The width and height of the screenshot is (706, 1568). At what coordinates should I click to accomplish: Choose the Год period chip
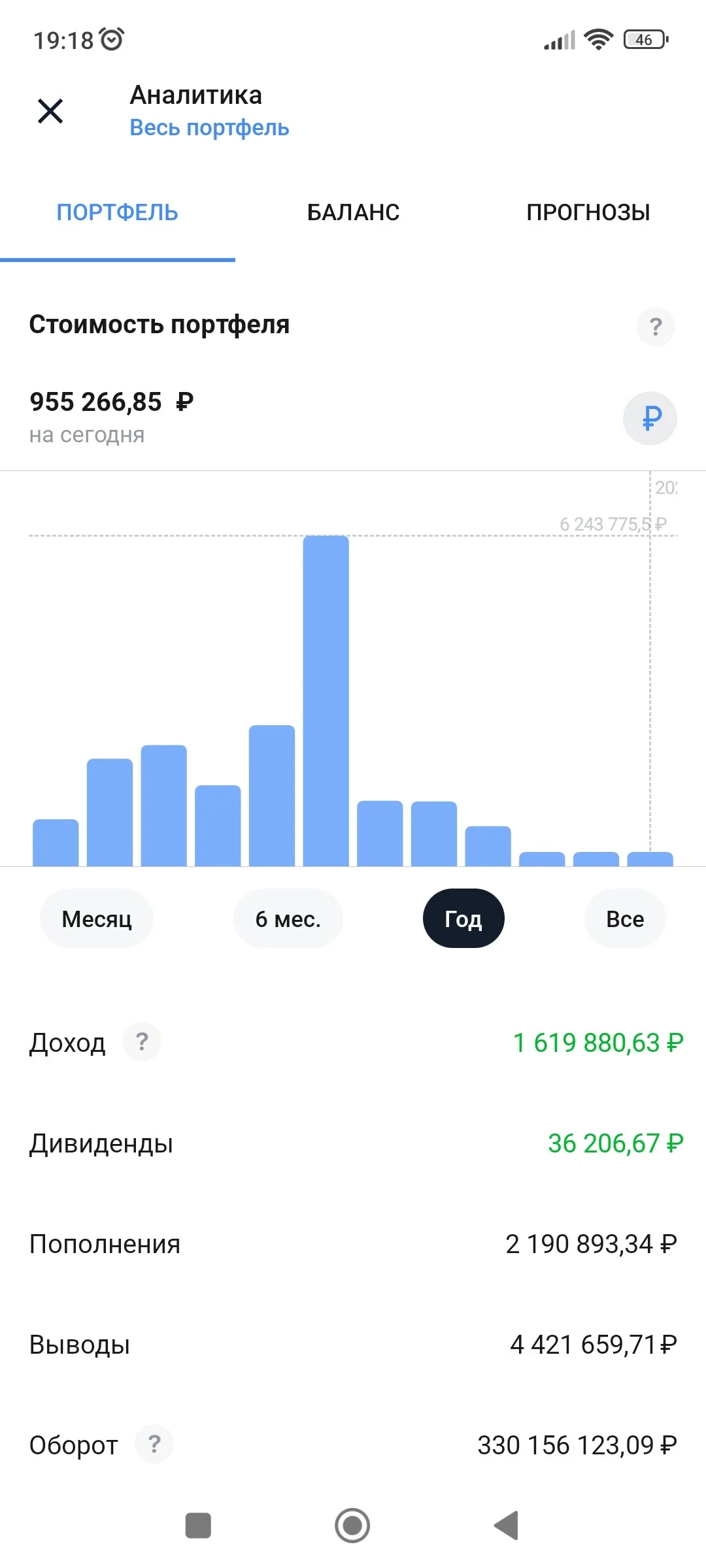[463, 919]
